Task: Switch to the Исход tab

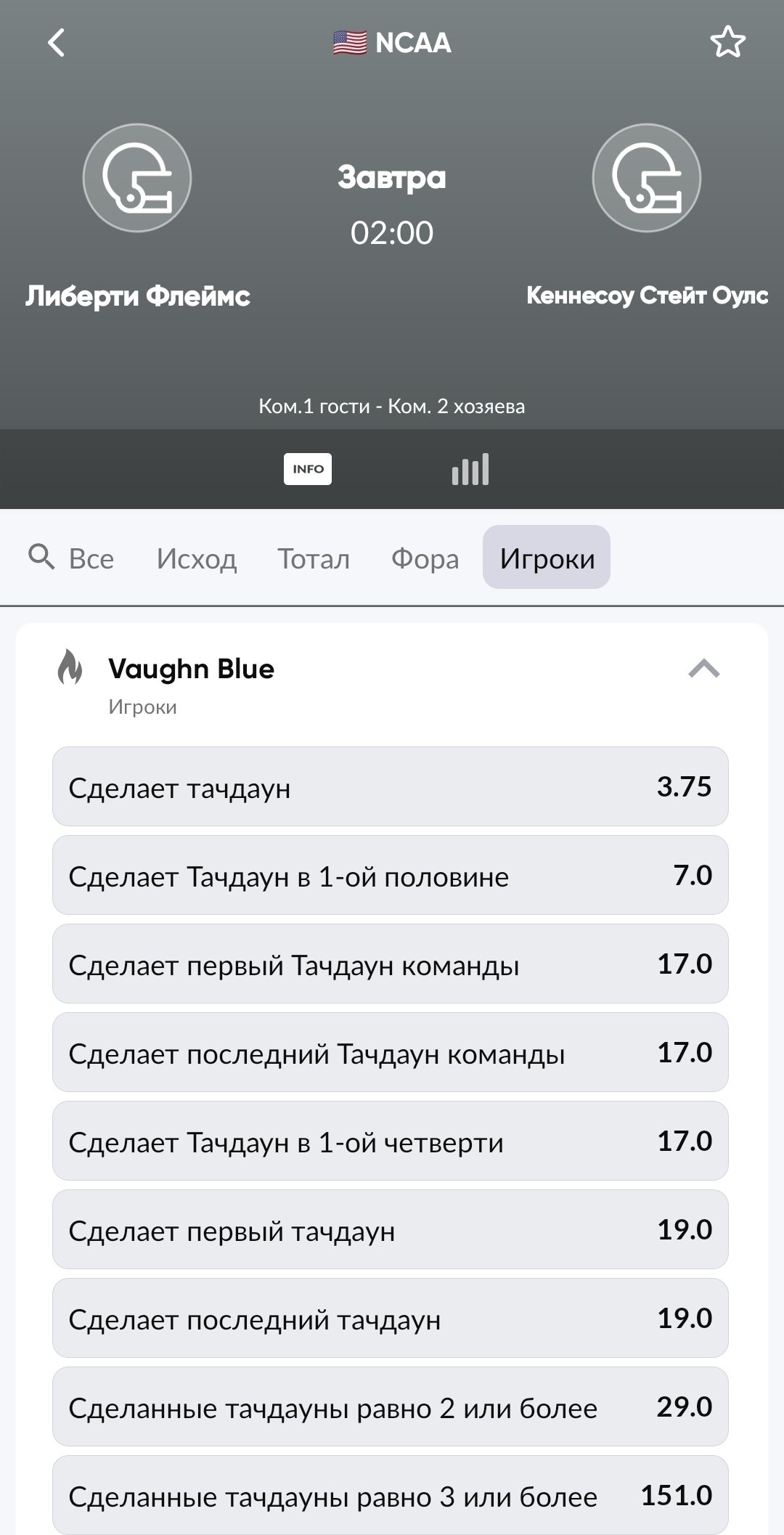Action: click(197, 558)
